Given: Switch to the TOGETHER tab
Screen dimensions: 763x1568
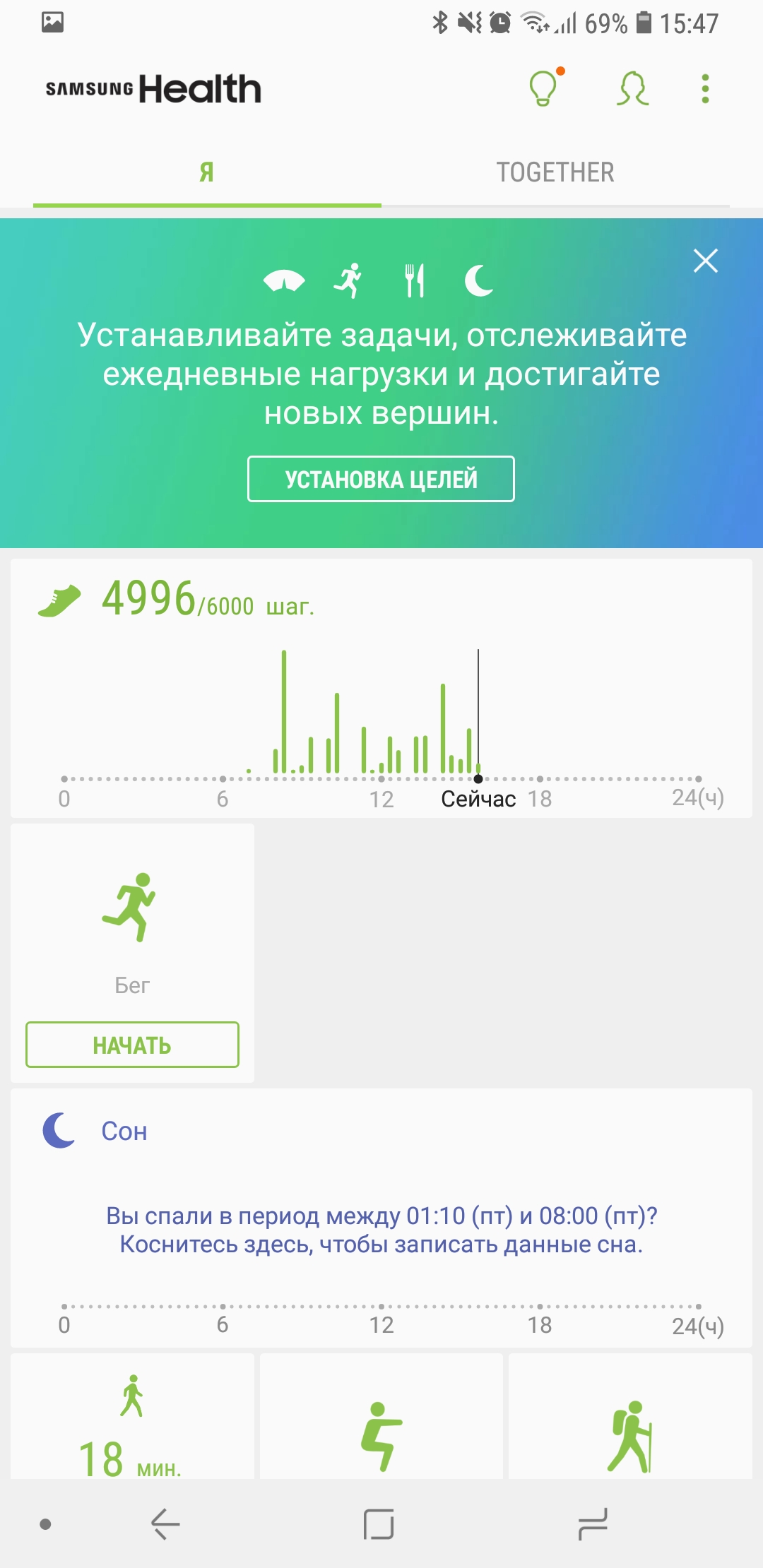Looking at the screenshot, I should 555,172.
